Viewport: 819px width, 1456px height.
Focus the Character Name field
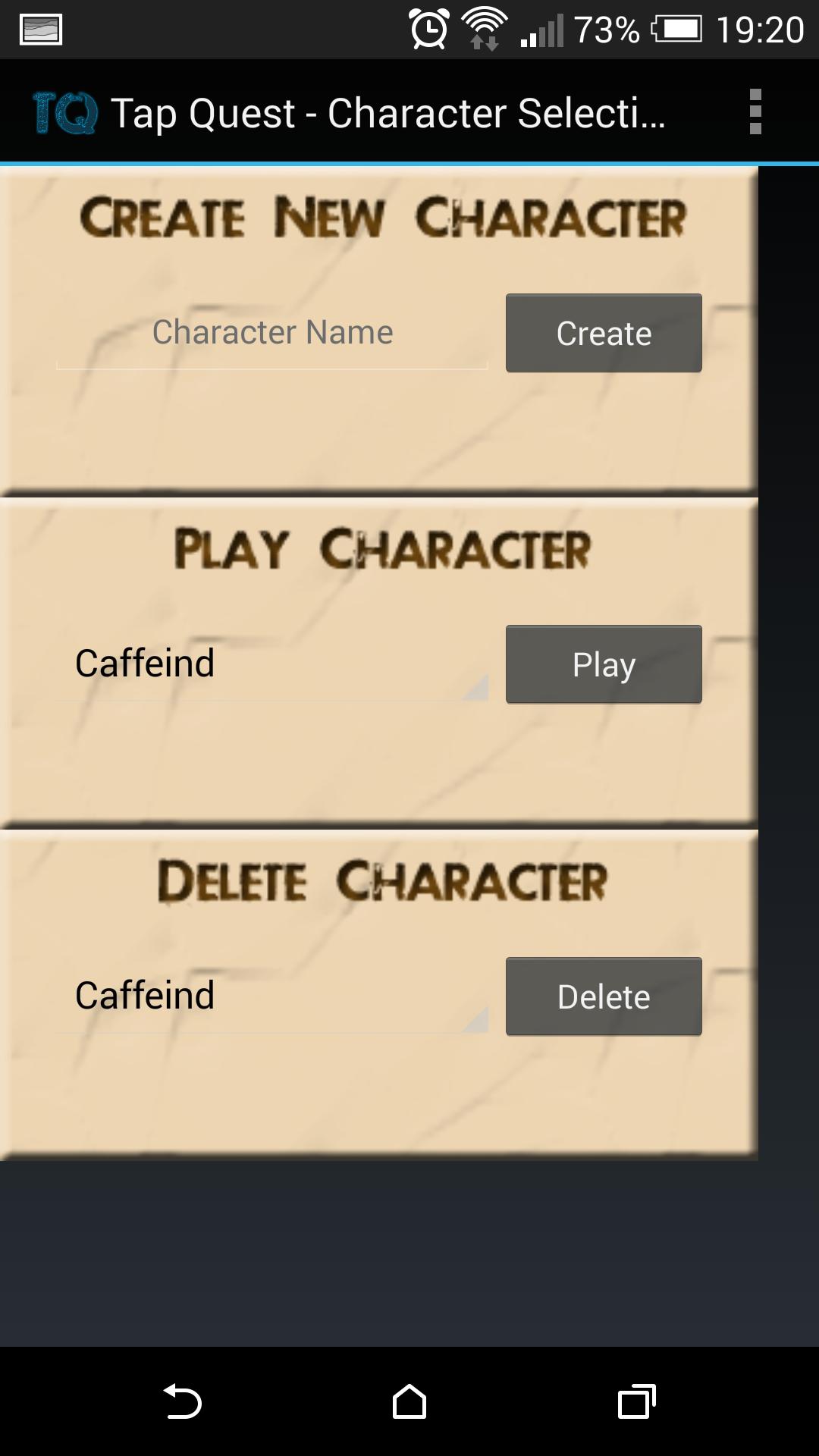[x=271, y=334]
